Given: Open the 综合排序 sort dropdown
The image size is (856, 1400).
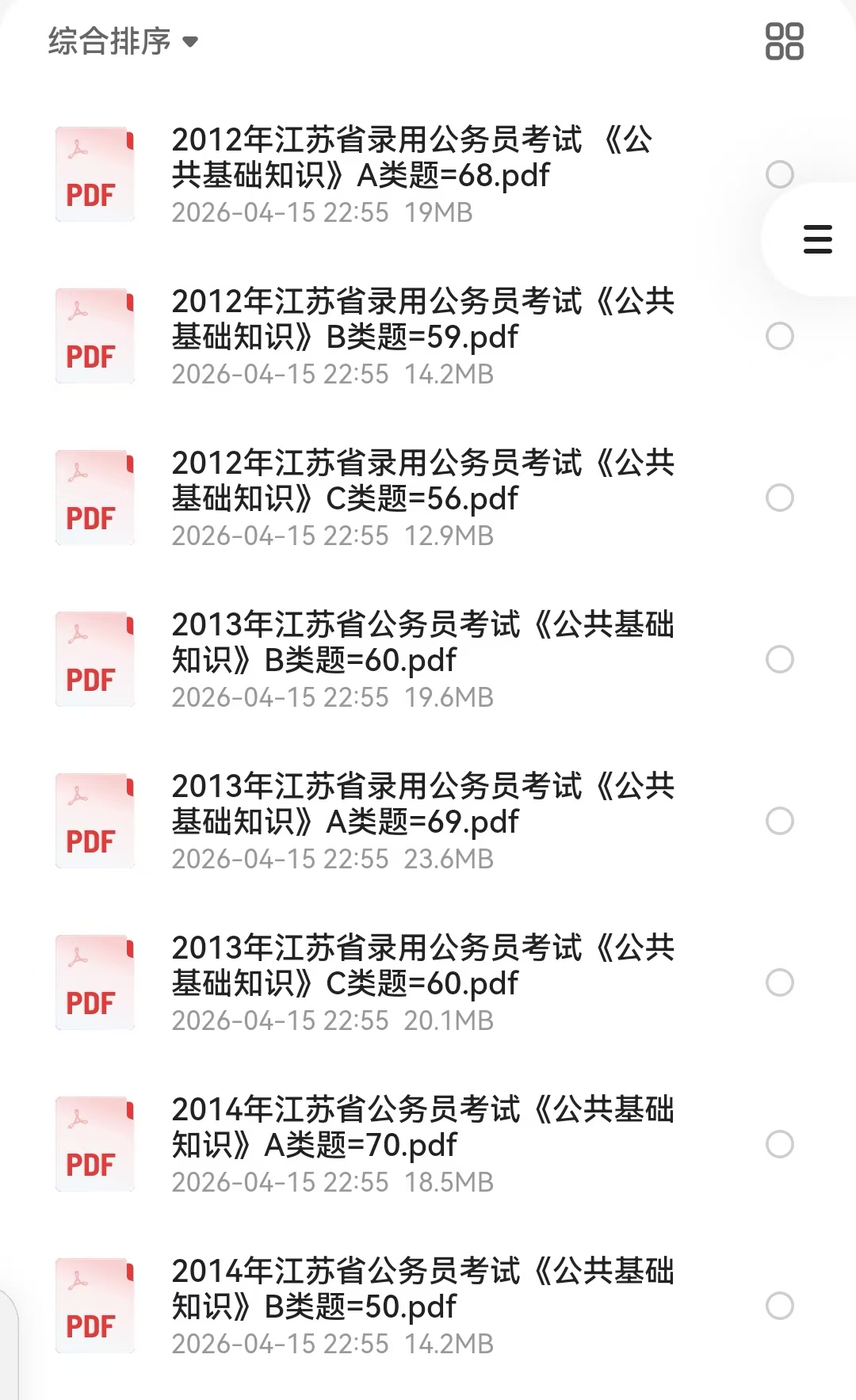Looking at the screenshot, I should click(123, 41).
